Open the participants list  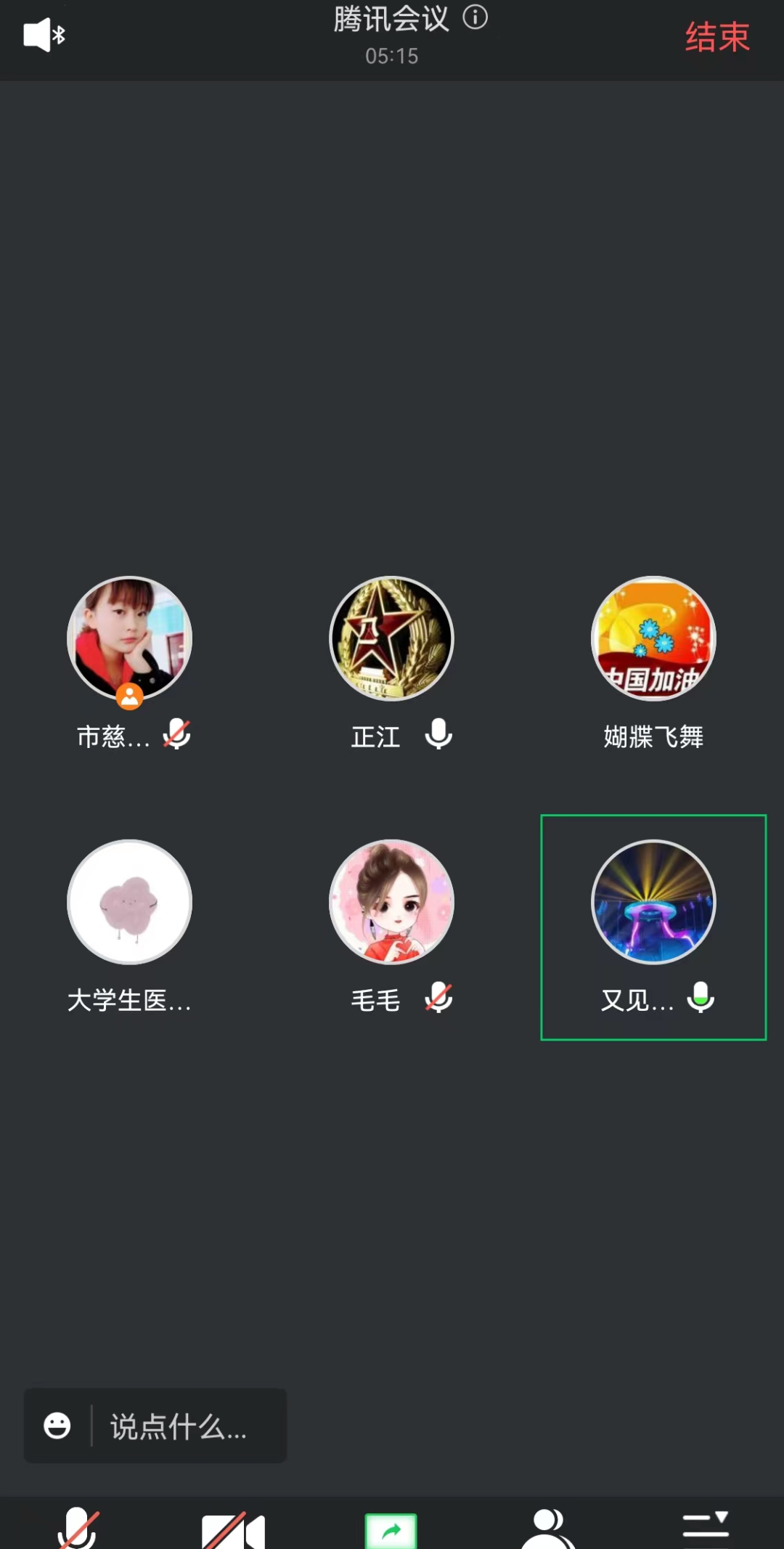click(x=548, y=1528)
